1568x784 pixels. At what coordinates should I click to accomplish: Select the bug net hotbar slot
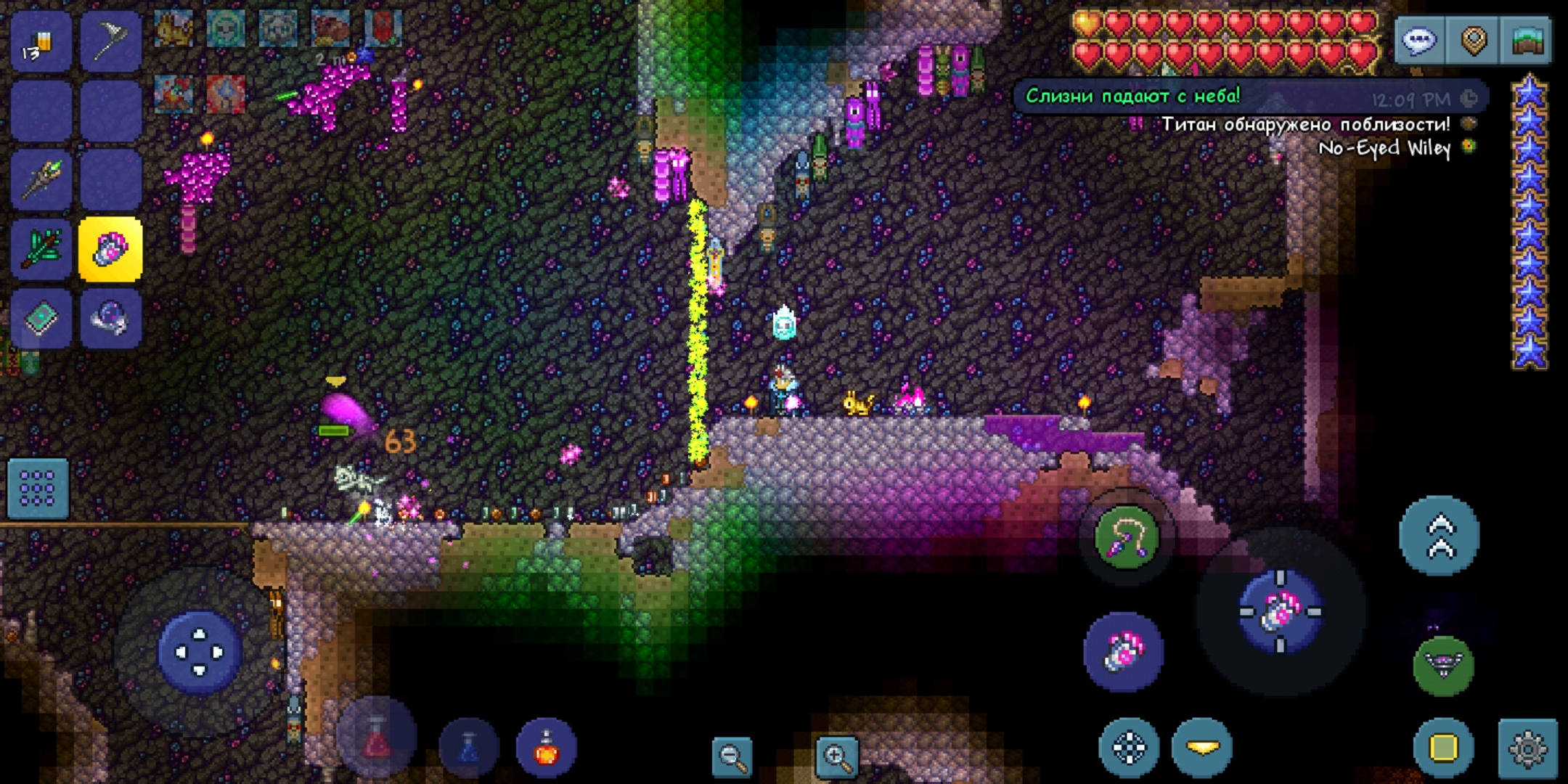pyautogui.click(x=110, y=41)
